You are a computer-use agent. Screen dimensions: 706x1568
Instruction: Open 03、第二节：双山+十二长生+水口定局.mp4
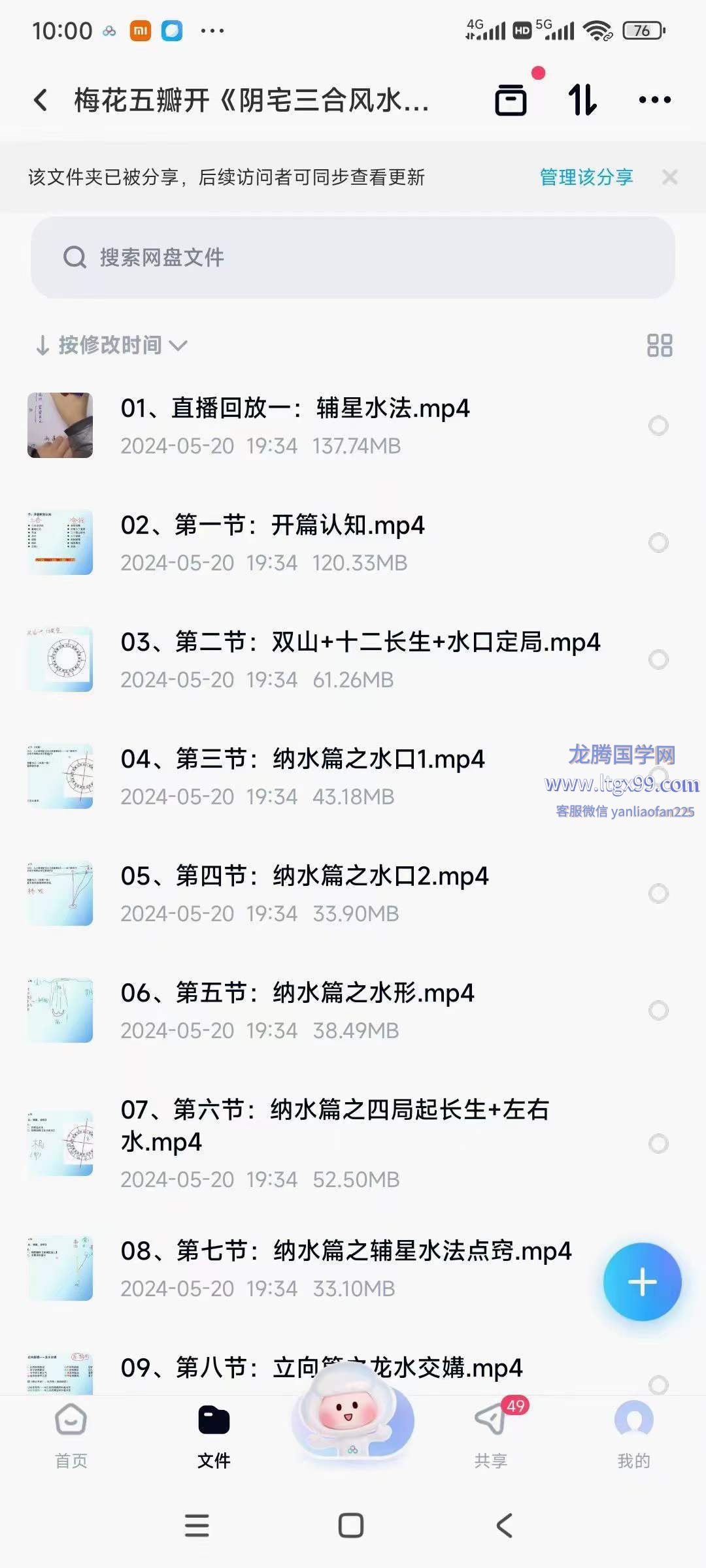pos(360,643)
